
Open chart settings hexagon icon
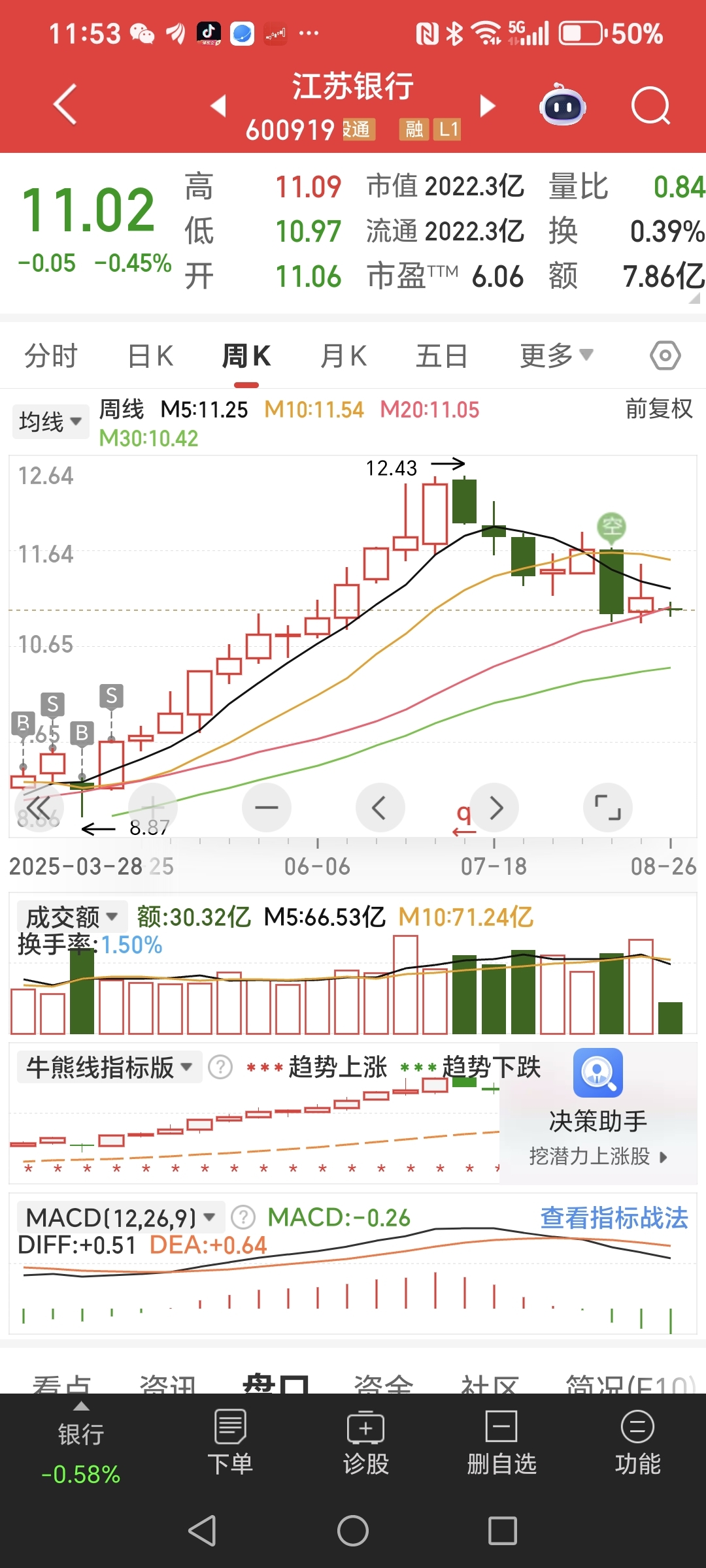(x=665, y=356)
